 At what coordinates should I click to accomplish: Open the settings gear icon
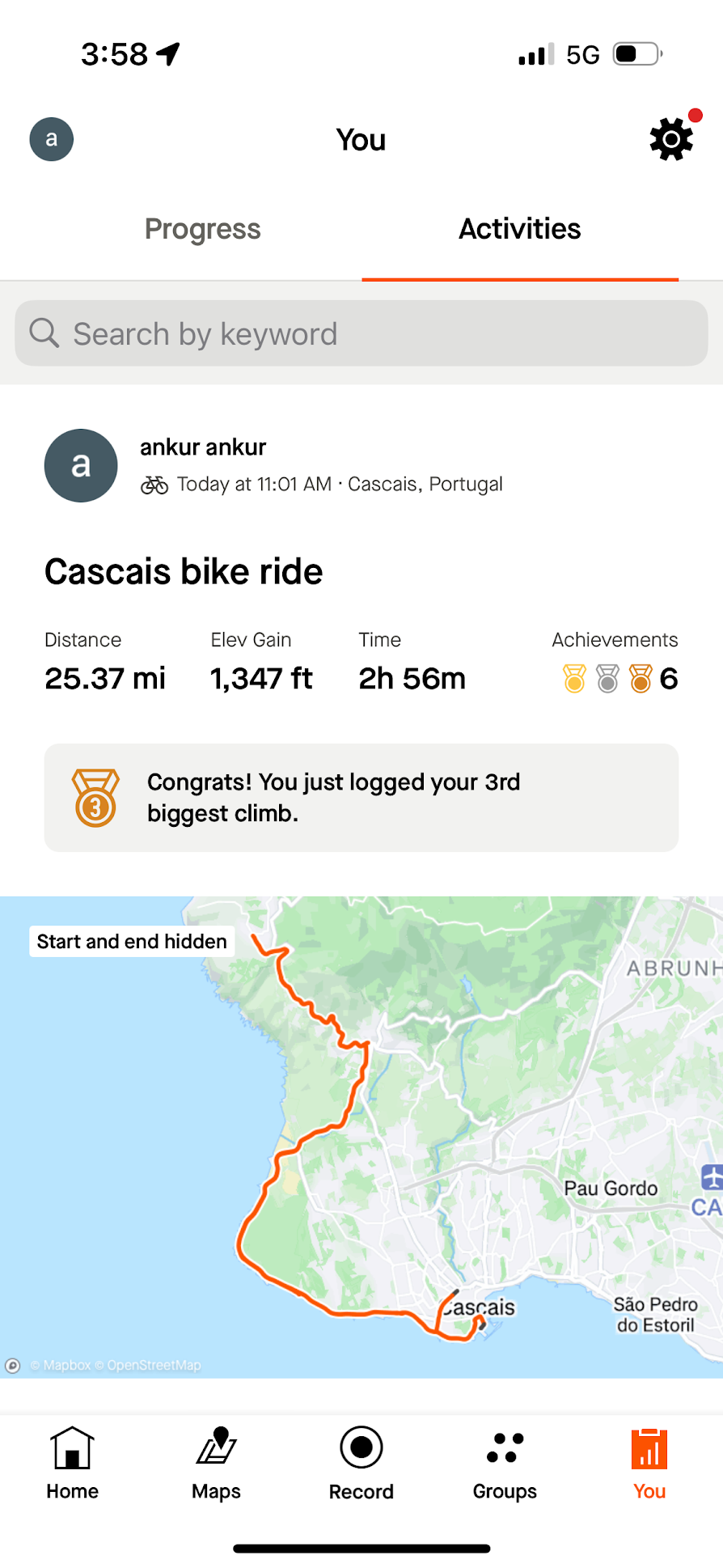[671, 139]
